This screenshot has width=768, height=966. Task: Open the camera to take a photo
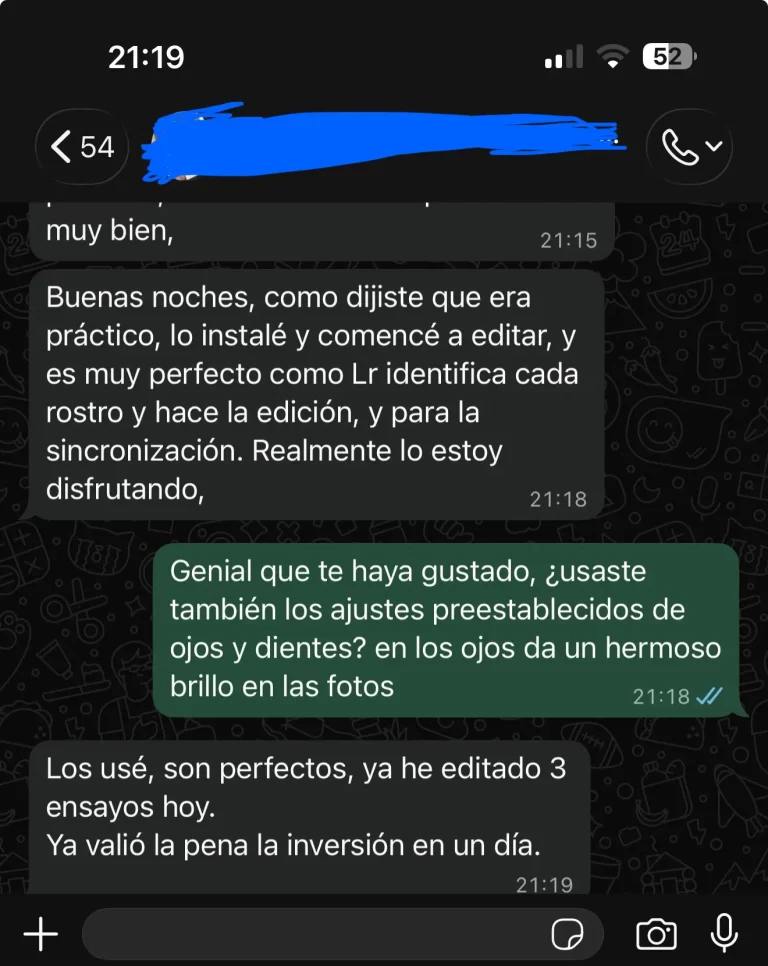pyautogui.click(x=656, y=935)
